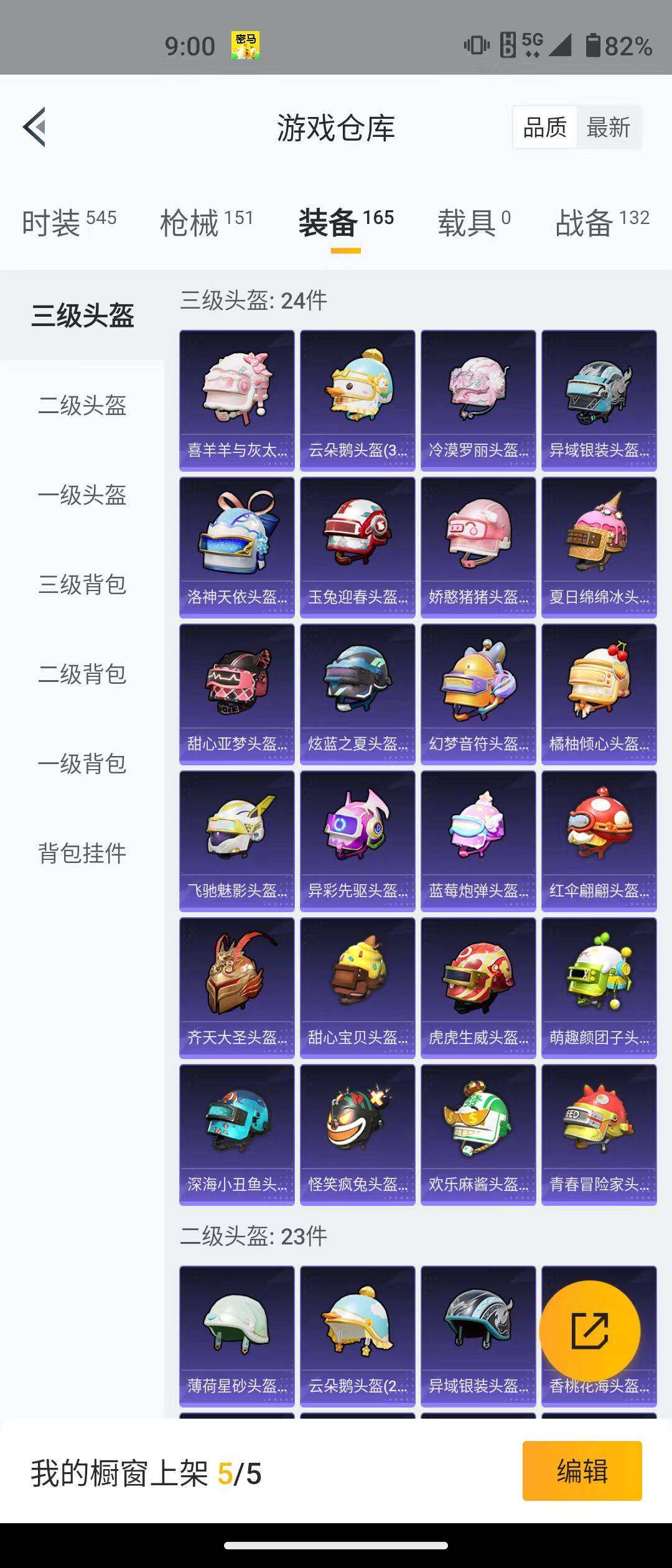Switch sorting to 品质

click(544, 128)
